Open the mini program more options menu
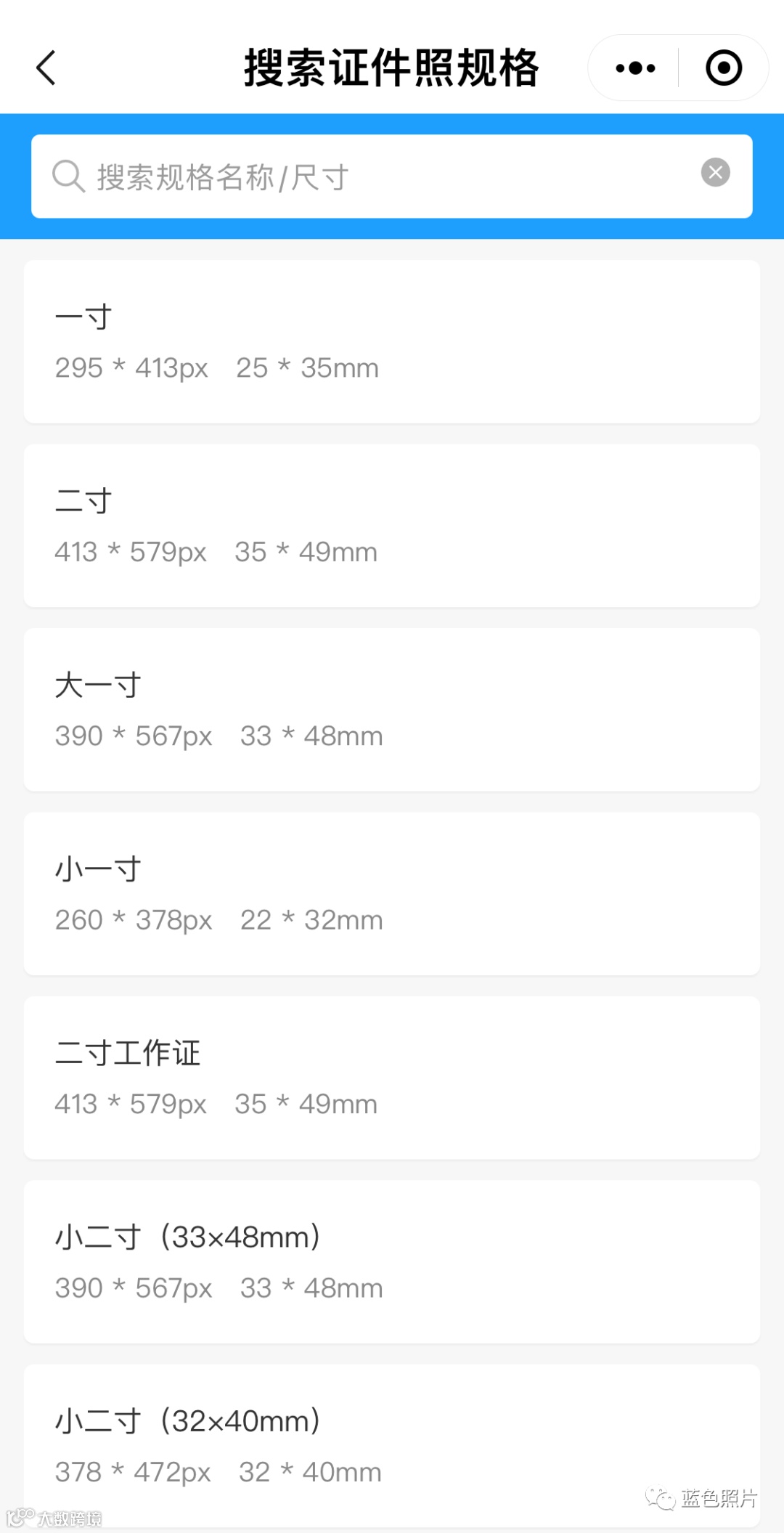Viewport: 784px width, 1533px height. tap(635, 68)
